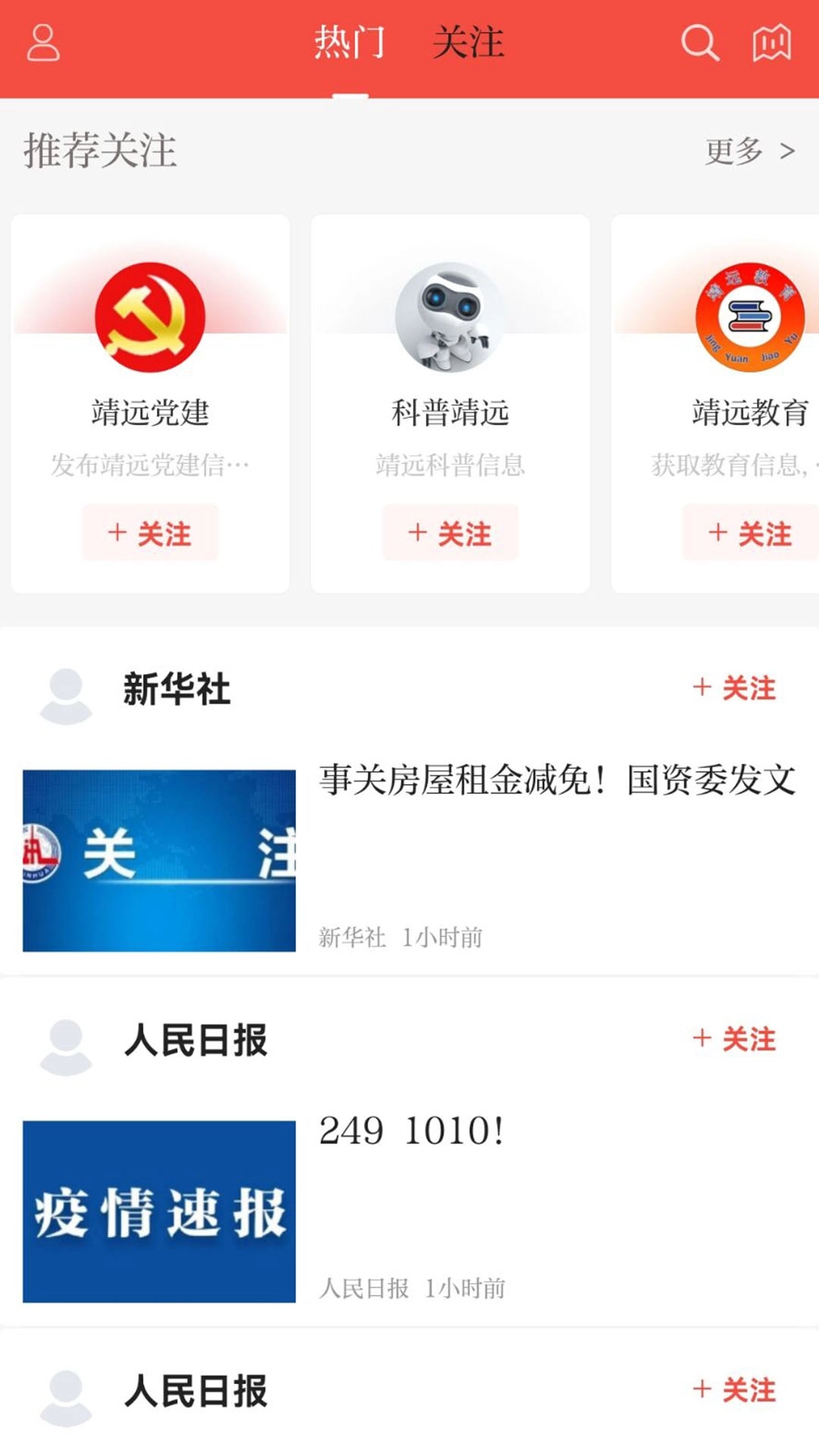The width and height of the screenshot is (819, 1456).
Task: Switch to the 关注 tab
Action: [469, 43]
